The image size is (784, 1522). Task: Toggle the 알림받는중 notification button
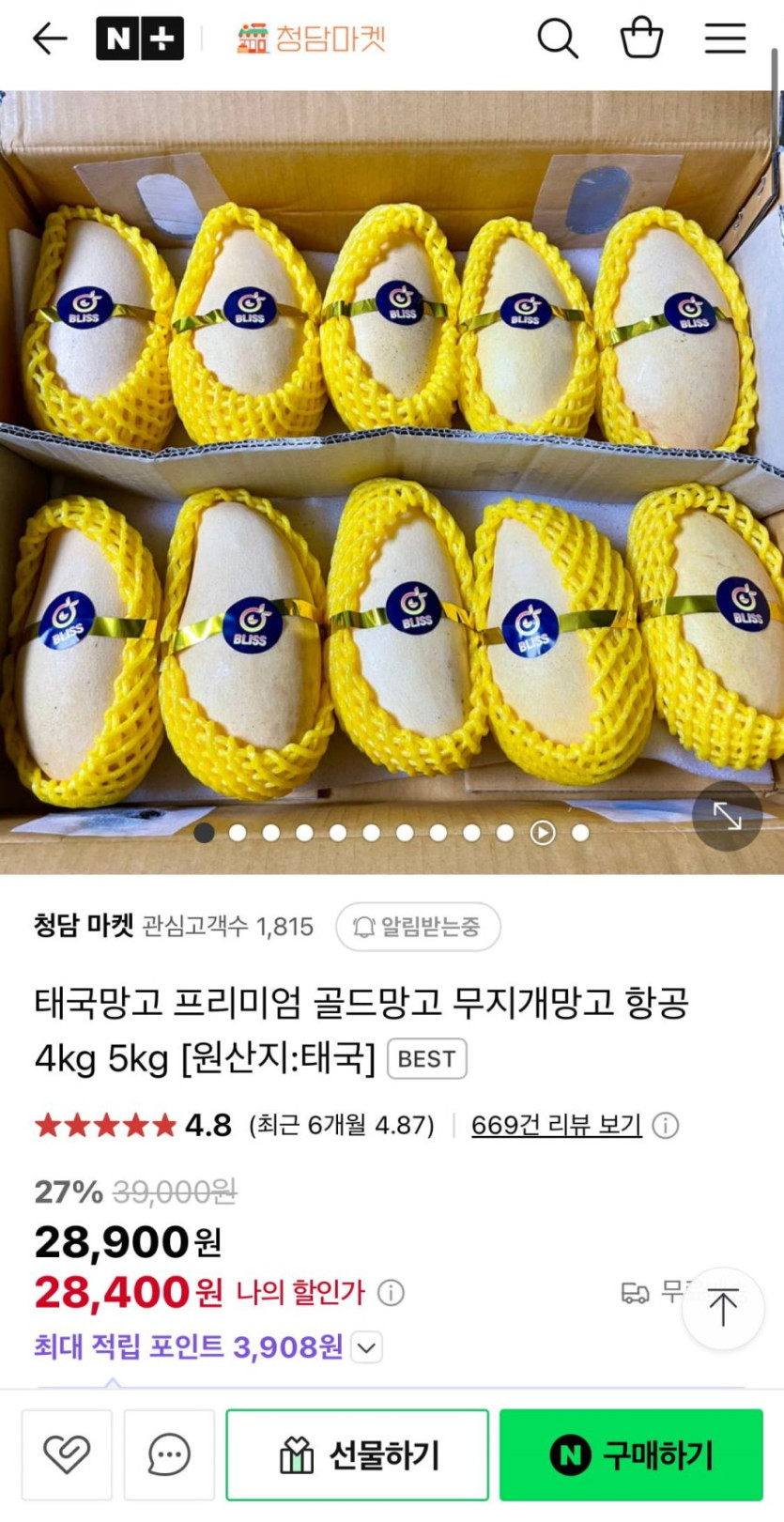tap(418, 927)
